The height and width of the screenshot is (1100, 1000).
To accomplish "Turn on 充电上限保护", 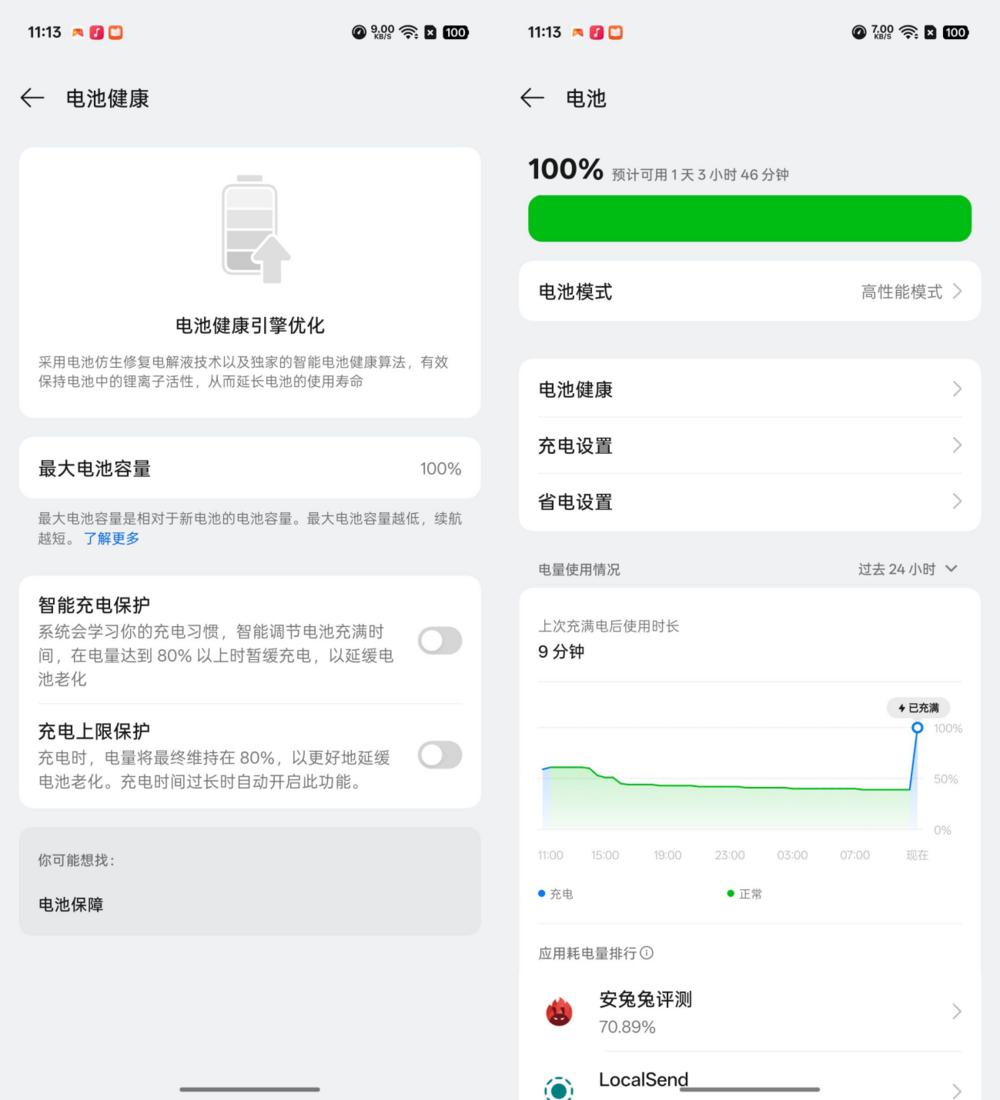I will [440, 755].
